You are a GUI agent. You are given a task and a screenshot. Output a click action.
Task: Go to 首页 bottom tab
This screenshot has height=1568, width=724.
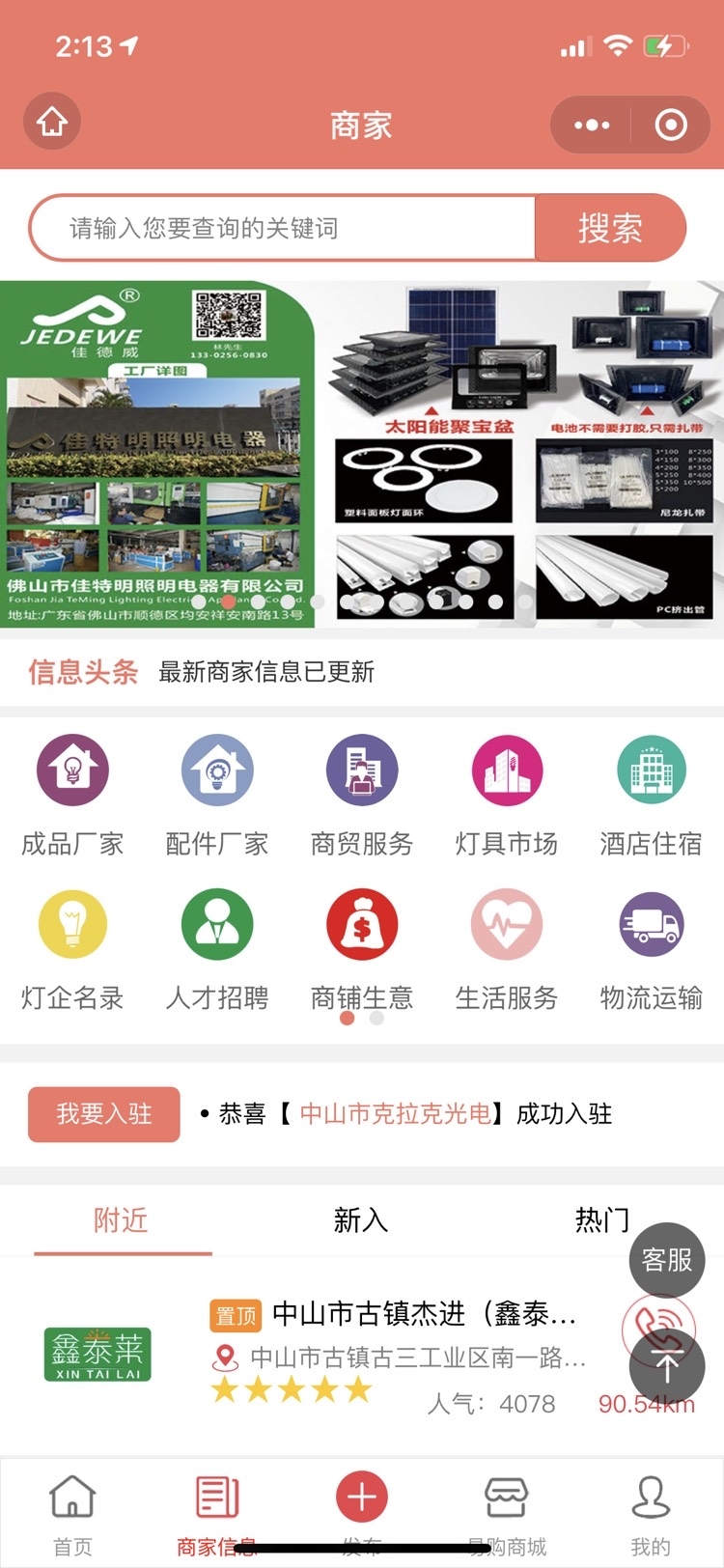click(x=72, y=1514)
